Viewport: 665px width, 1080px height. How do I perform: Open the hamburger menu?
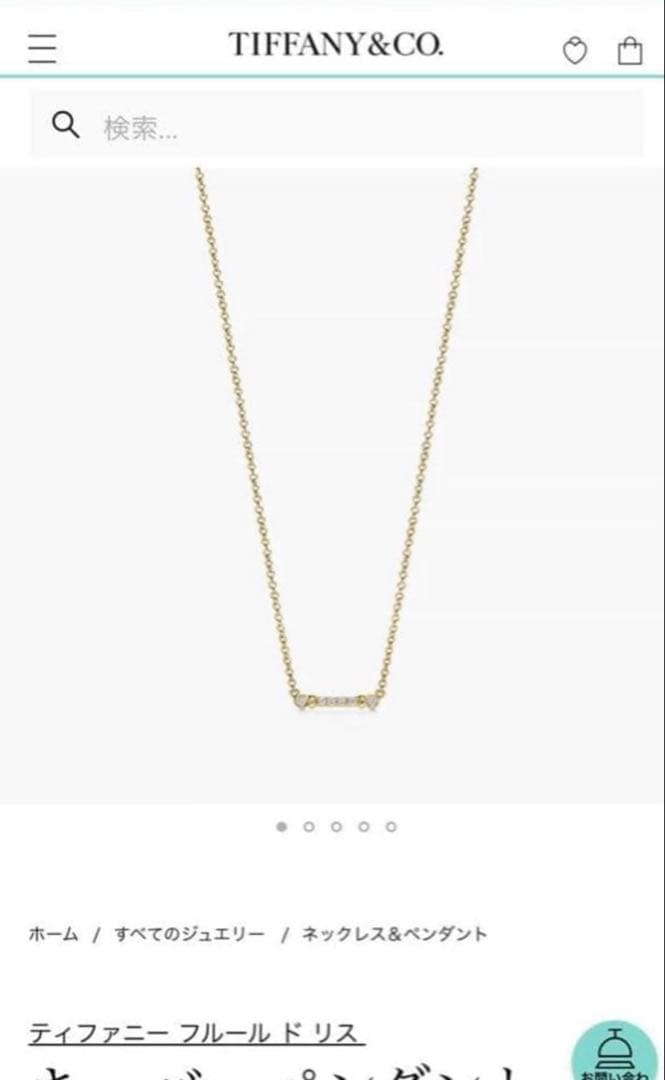click(x=42, y=48)
